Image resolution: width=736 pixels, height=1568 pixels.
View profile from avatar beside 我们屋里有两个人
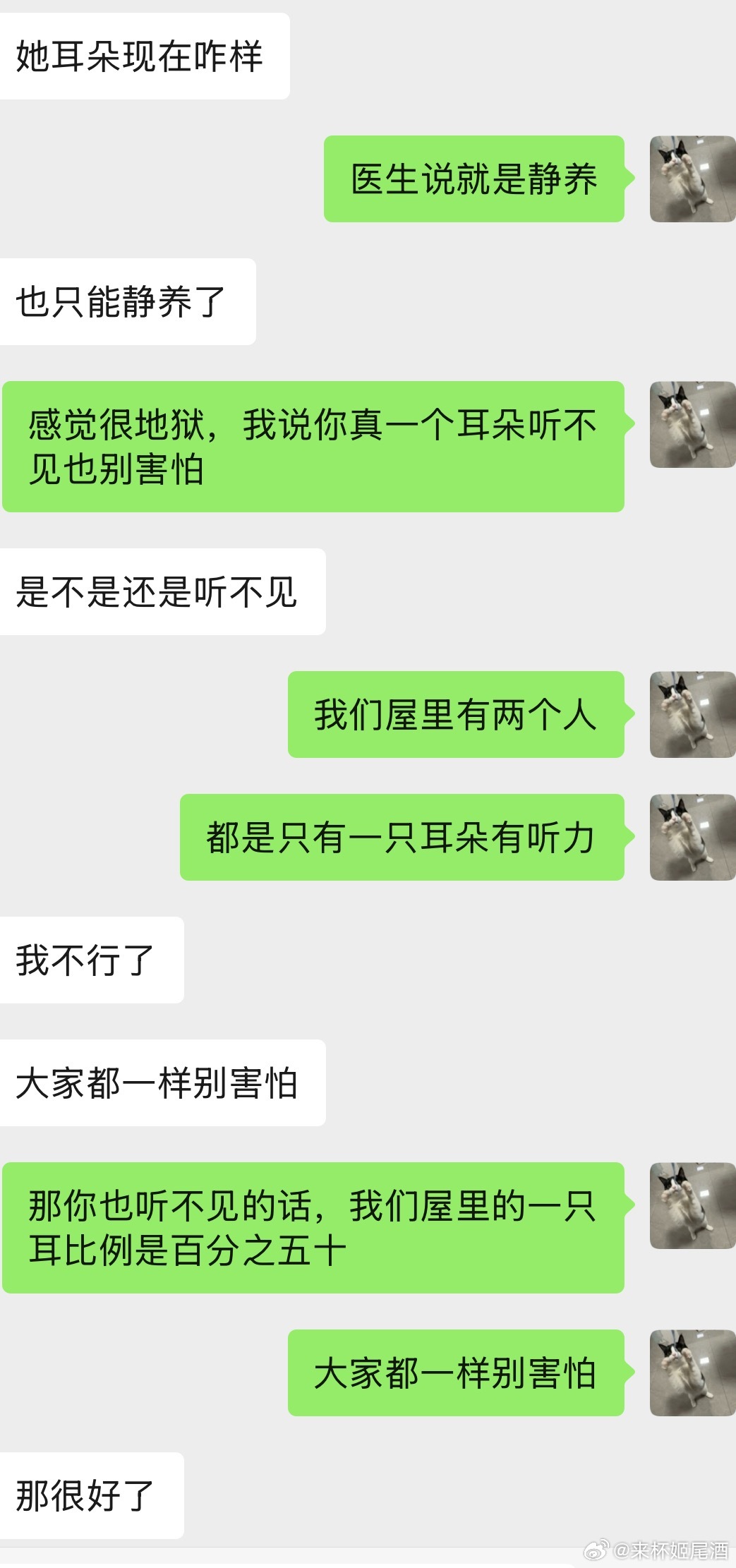coord(692,715)
